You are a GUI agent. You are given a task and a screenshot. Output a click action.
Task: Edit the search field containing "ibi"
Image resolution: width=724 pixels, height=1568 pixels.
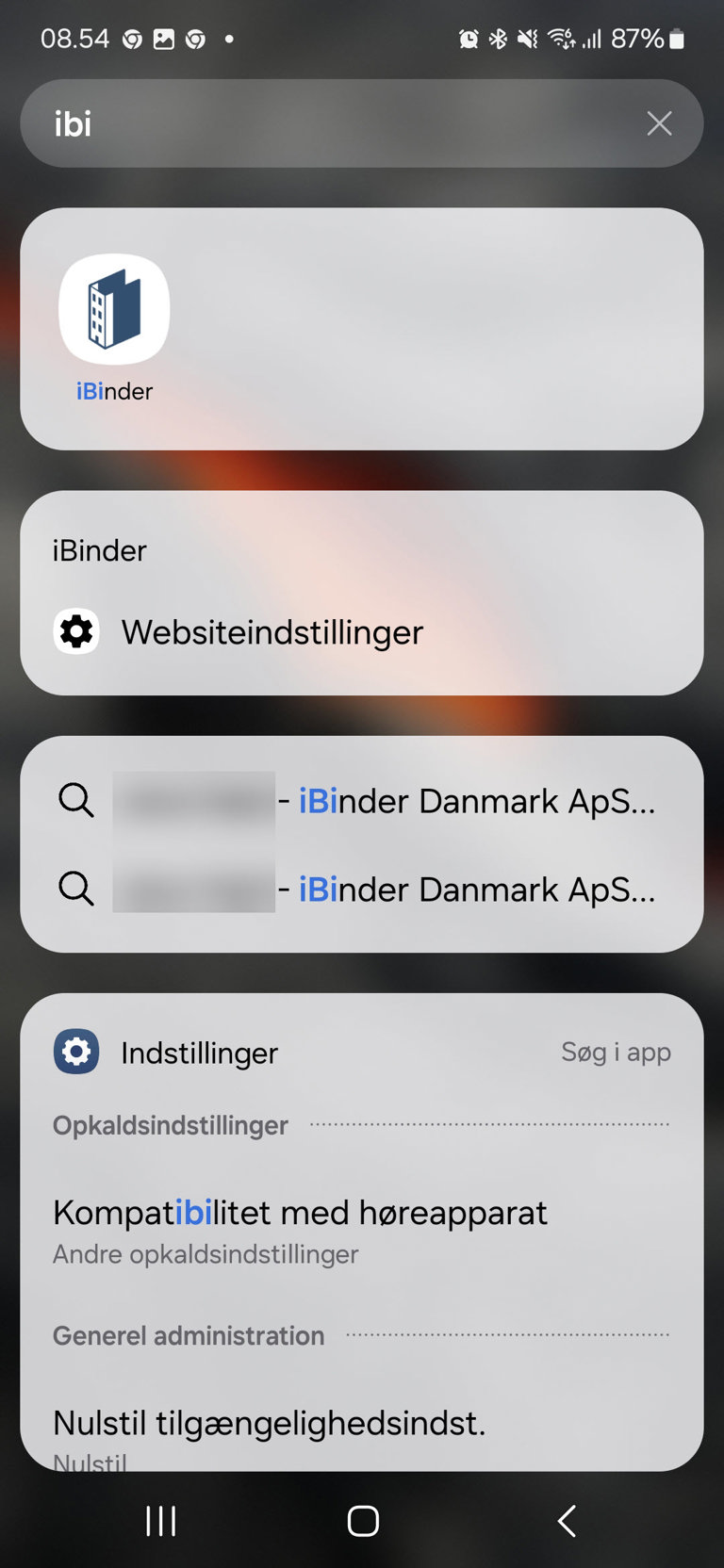[x=339, y=123]
